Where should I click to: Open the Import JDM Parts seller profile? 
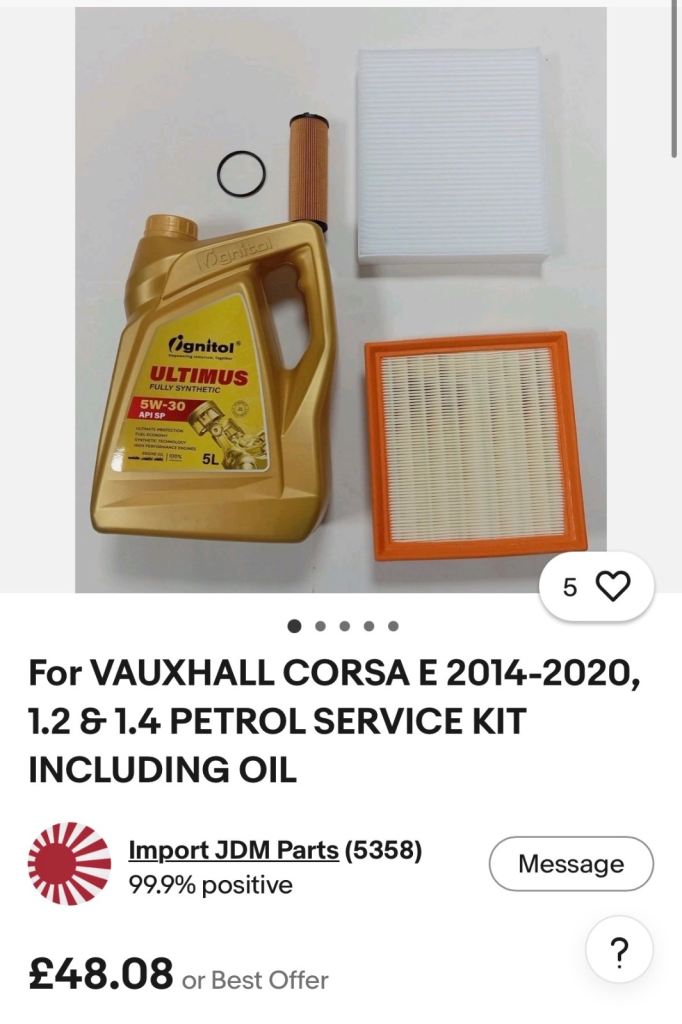click(234, 850)
